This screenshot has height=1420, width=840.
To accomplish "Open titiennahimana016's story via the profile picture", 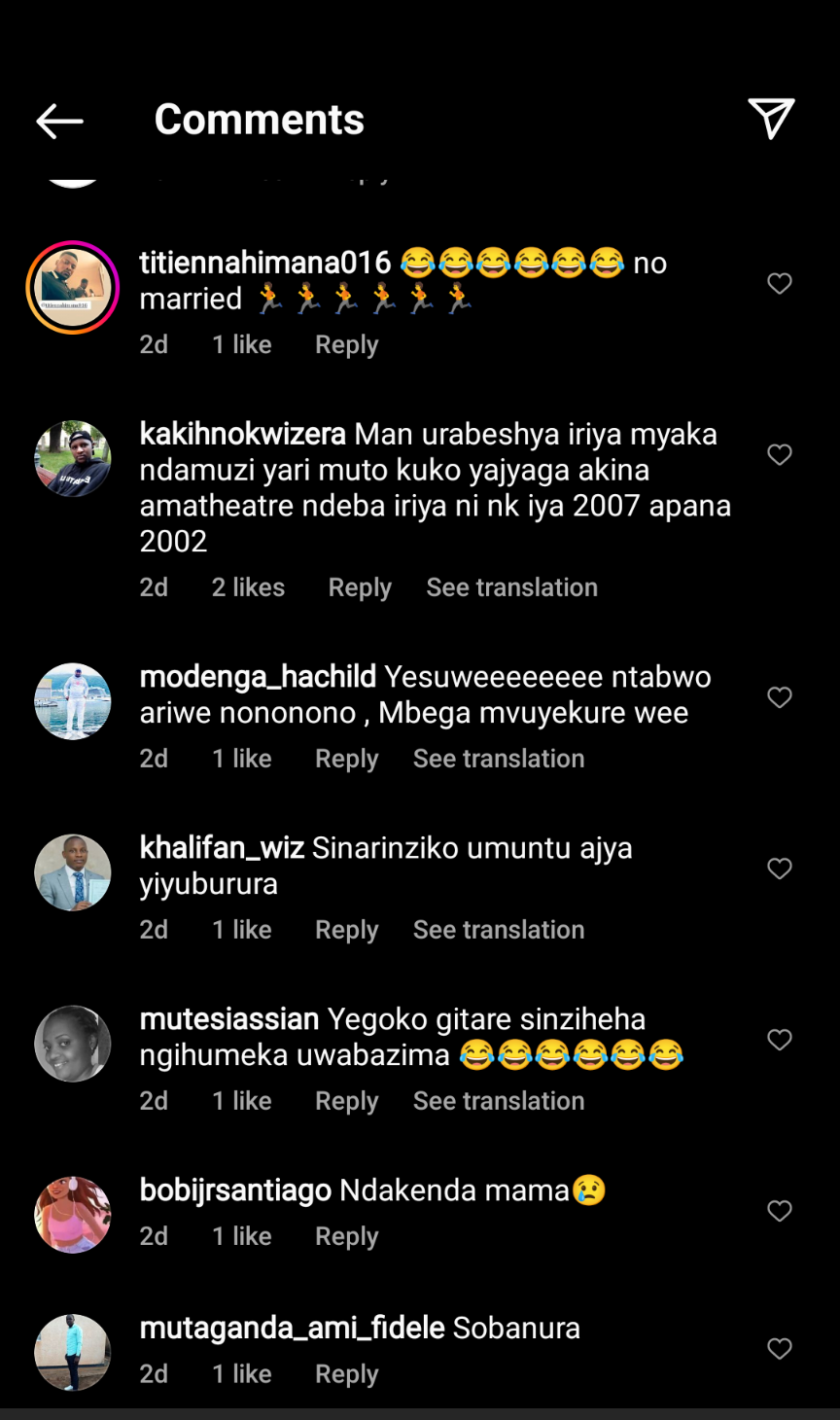I will (x=73, y=288).
